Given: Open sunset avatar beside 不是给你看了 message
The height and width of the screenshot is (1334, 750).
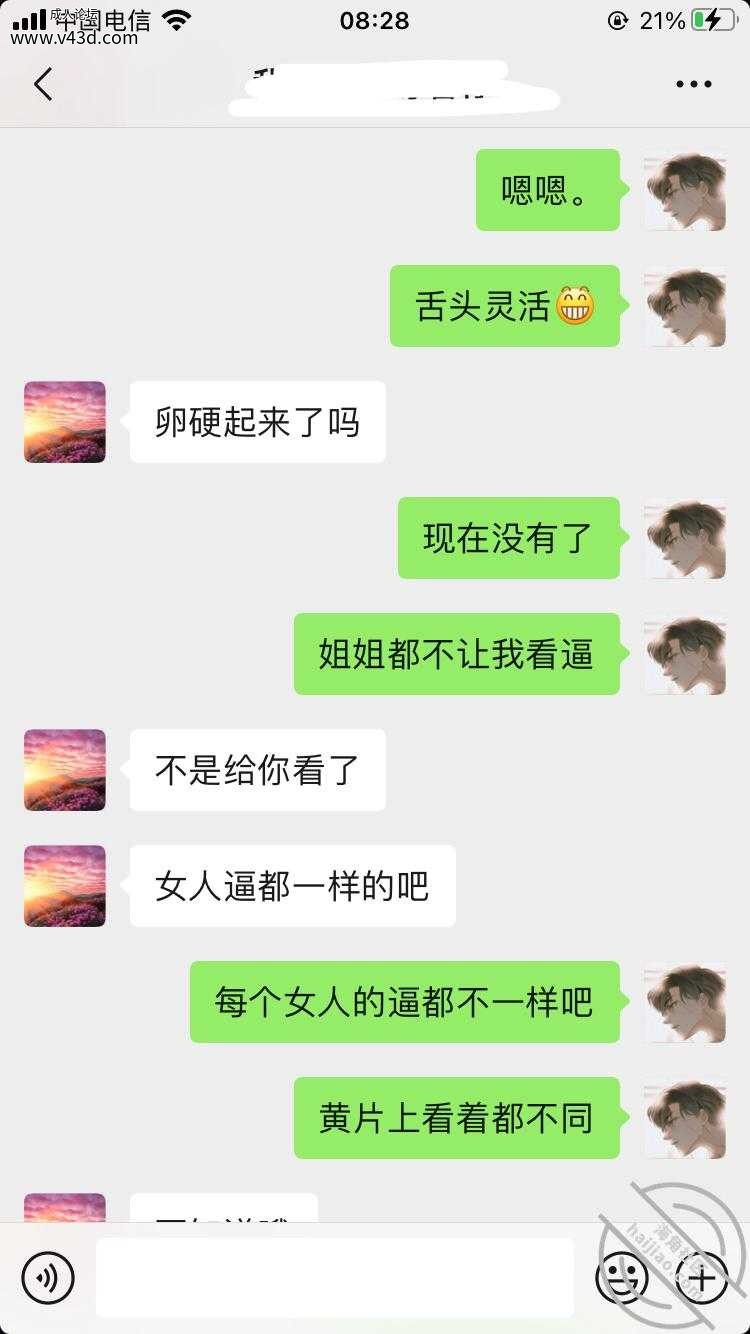Looking at the screenshot, I should (x=65, y=770).
